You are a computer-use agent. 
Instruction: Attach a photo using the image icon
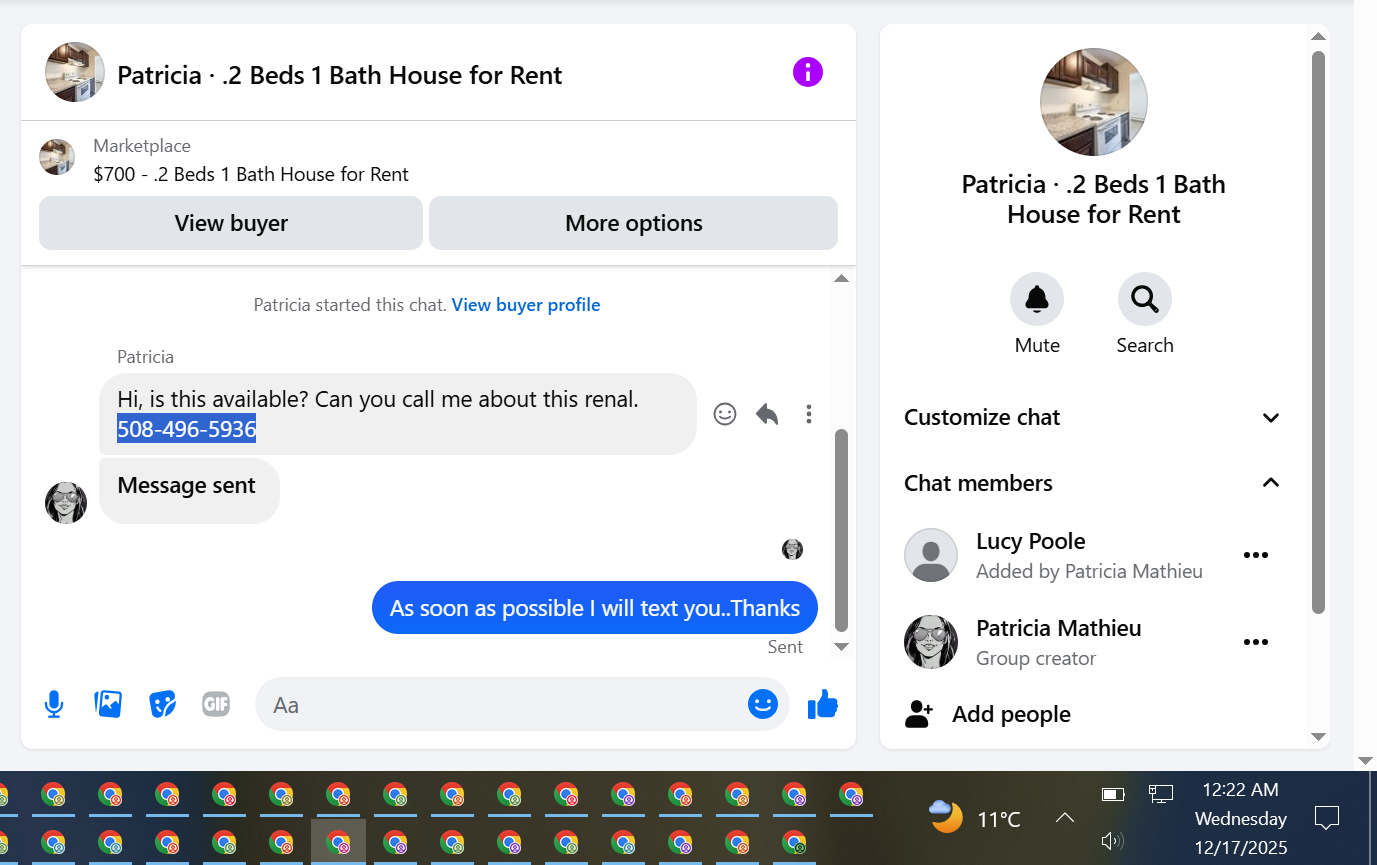108,705
